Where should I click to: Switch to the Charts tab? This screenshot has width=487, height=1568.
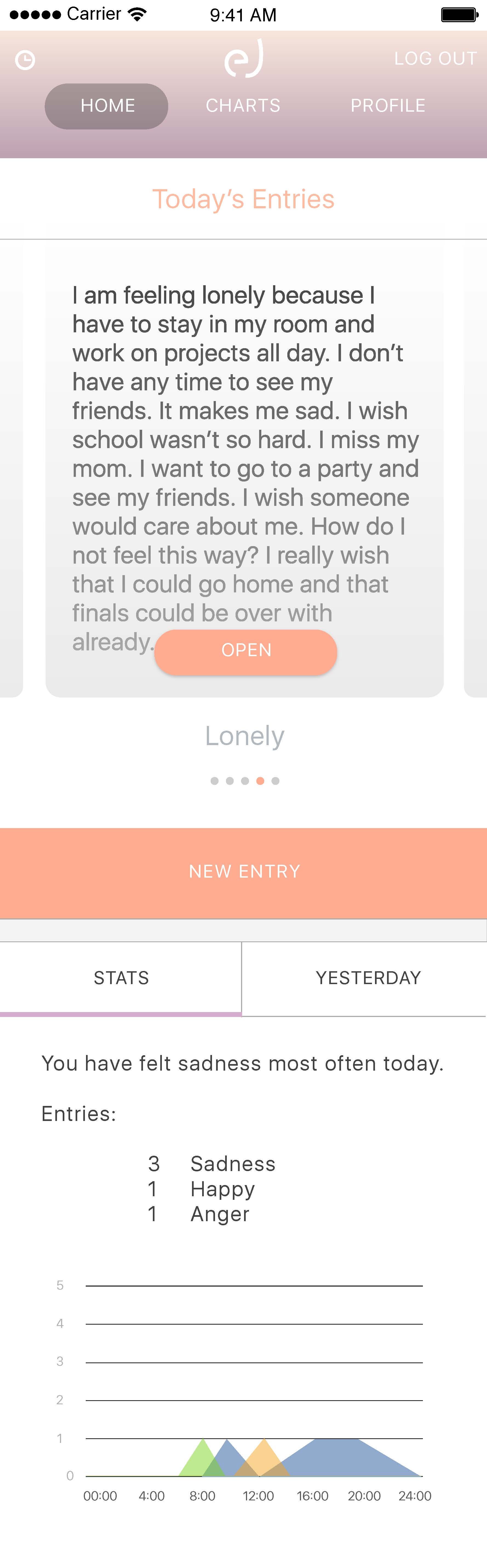(243, 106)
